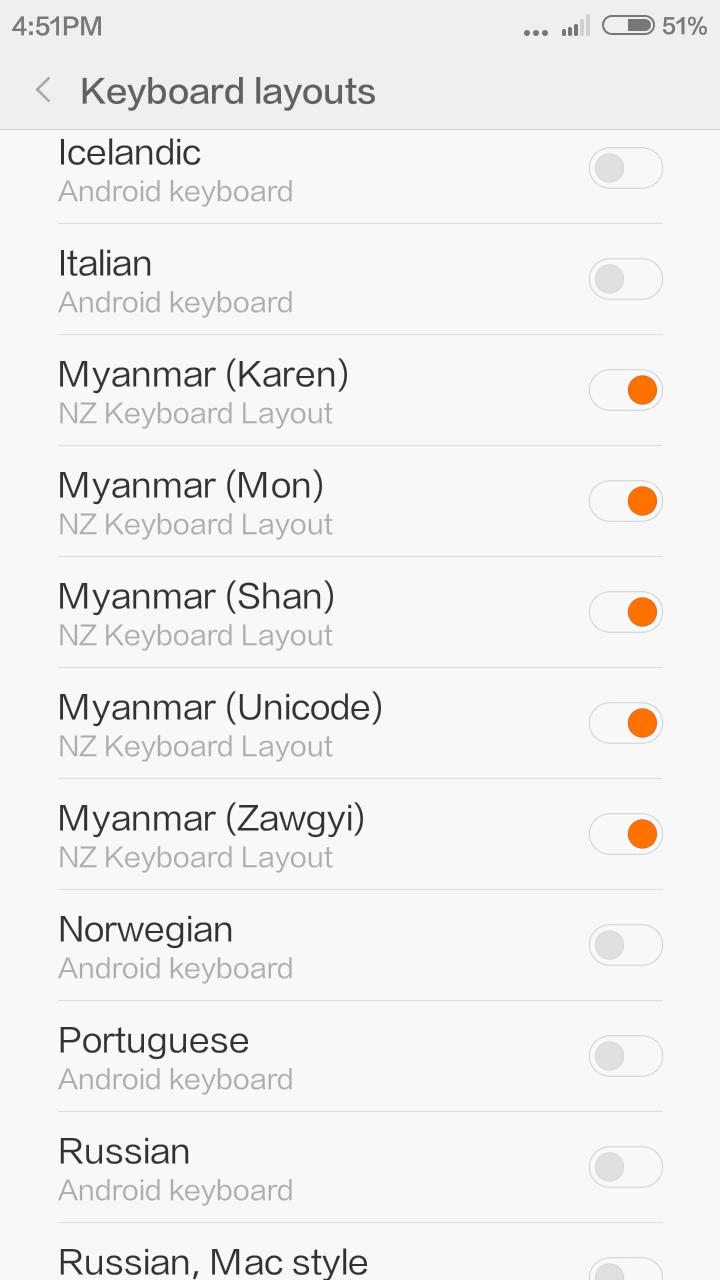The width and height of the screenshot is (720, 1280).
Task: Disable the Myanmar (Karen) layout
Action: [625, 390]
